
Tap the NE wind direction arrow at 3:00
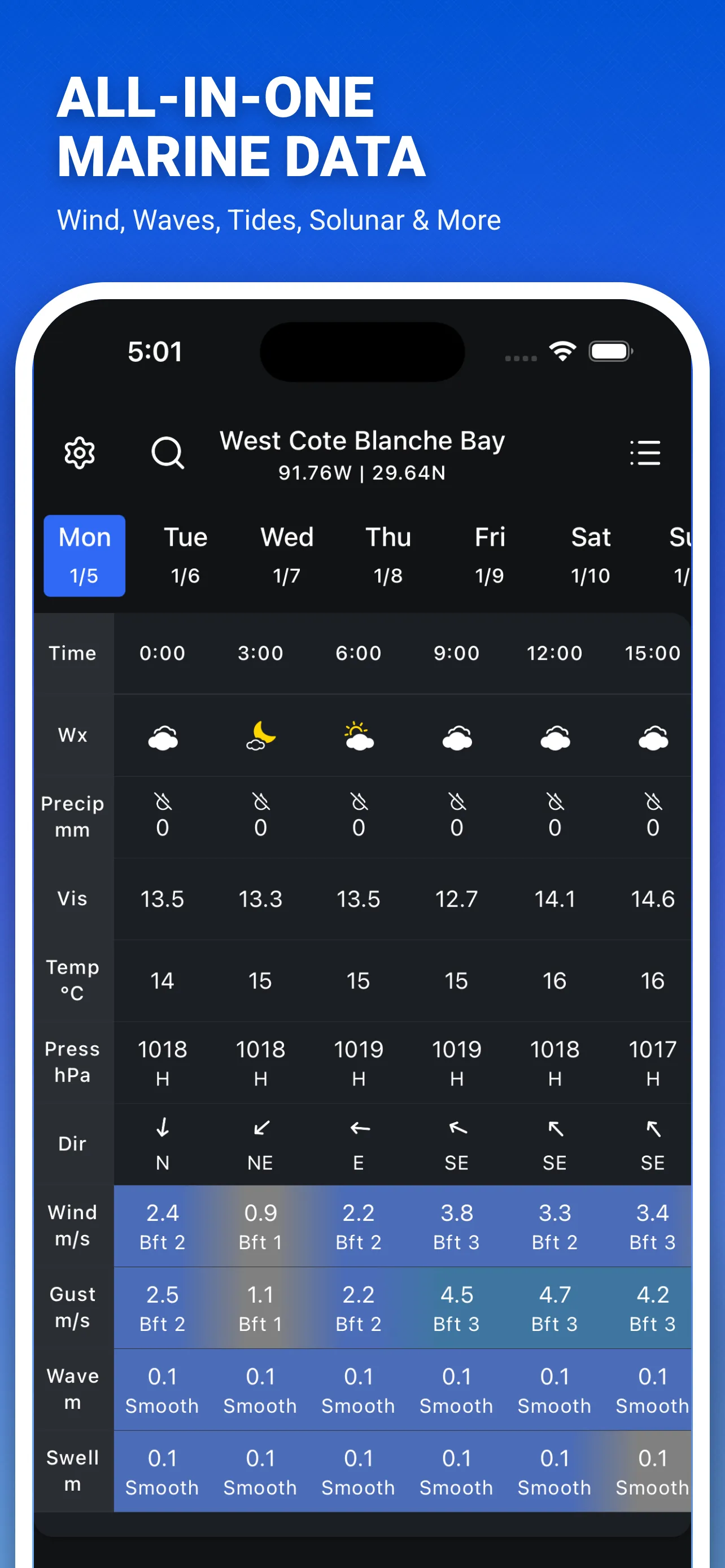260,1127
